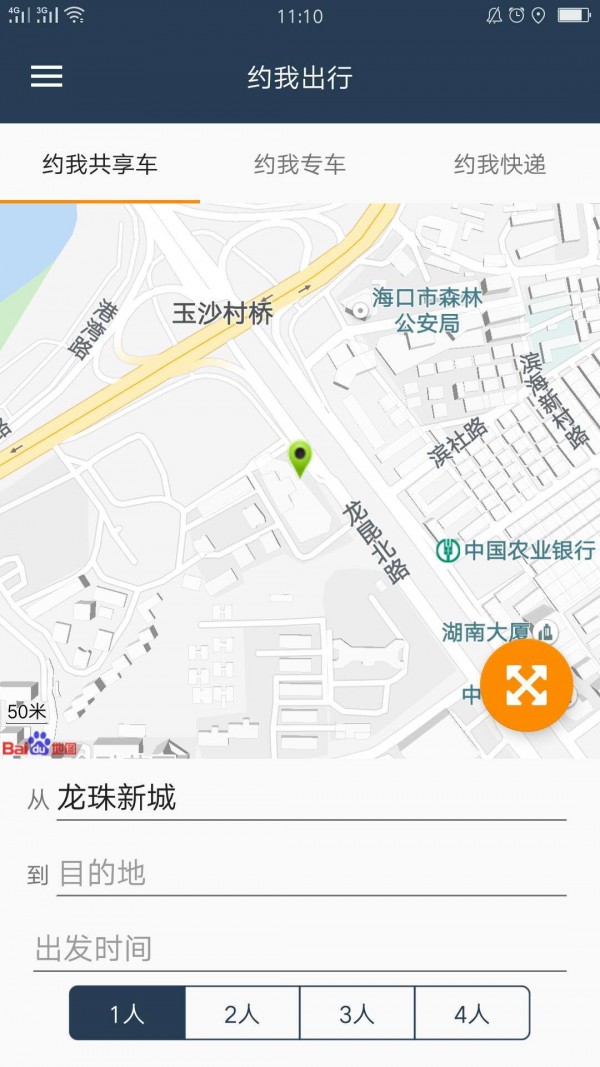The image size is (600, 1067).
Task: Edit the 龙珠新城 starting point field
Action: (310, 798)
